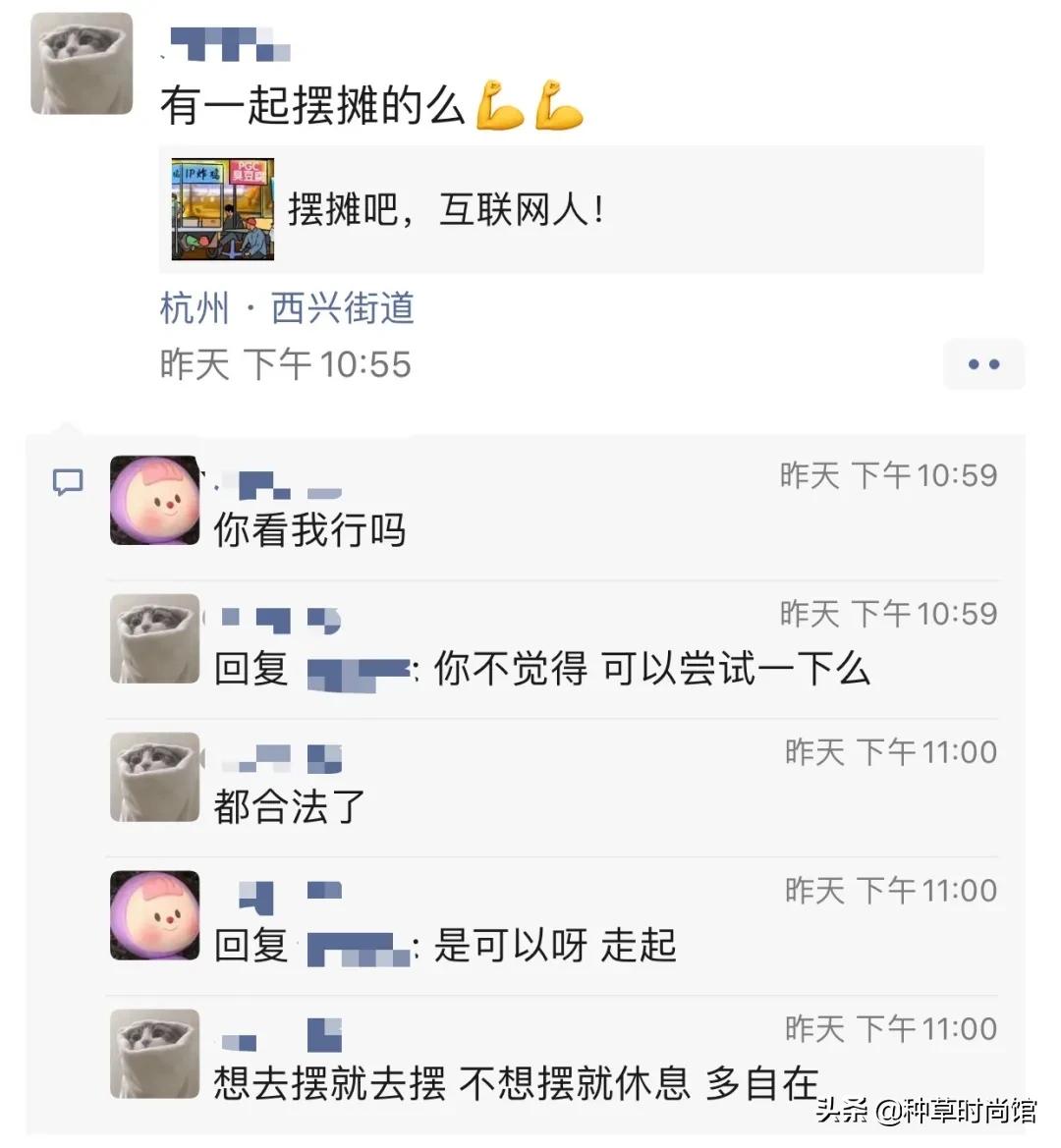Open the location link 杭州·西兴街道
1061x1148 pixels.
coord(287,309)
